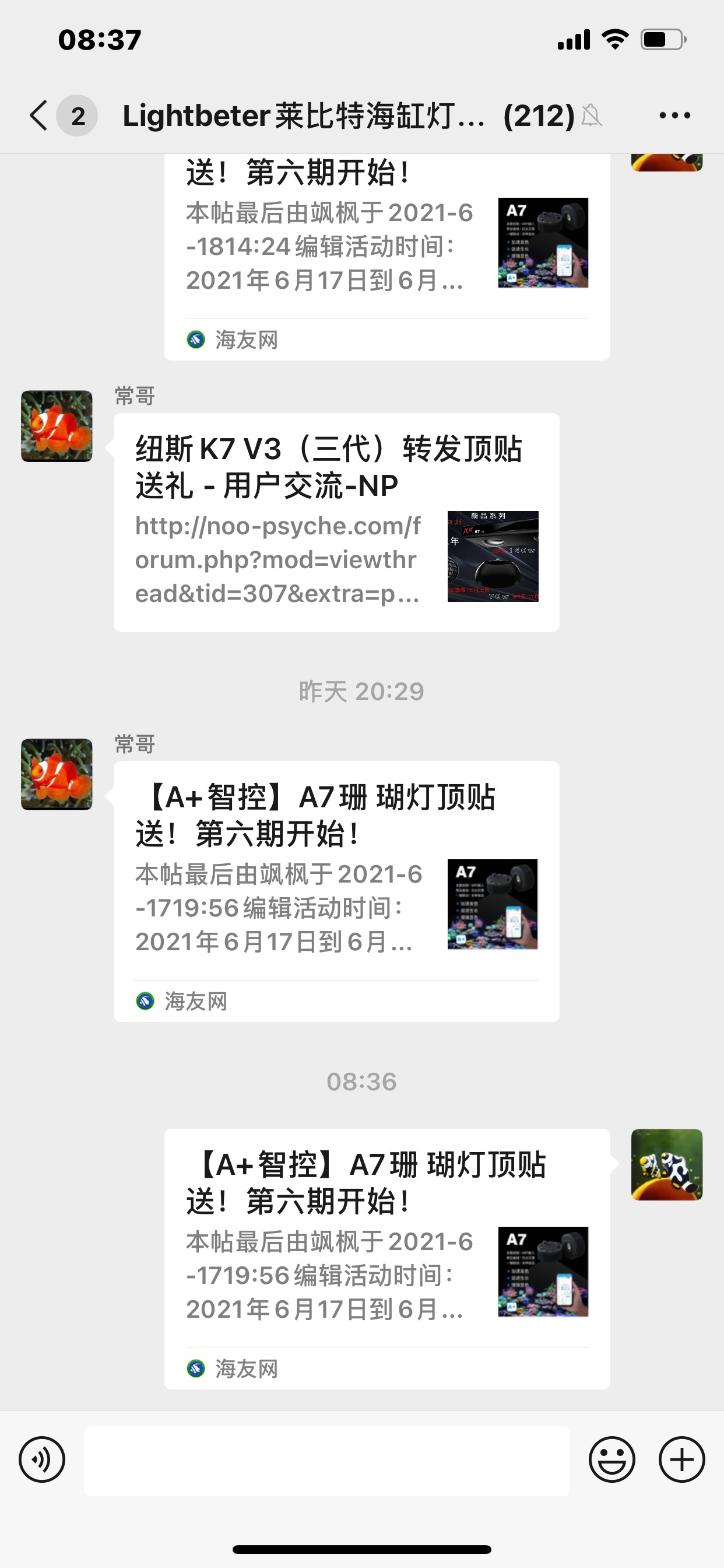This screenshot has height=1568, width=724.
Task: Tap the message text field
Action: point(326,1460)
